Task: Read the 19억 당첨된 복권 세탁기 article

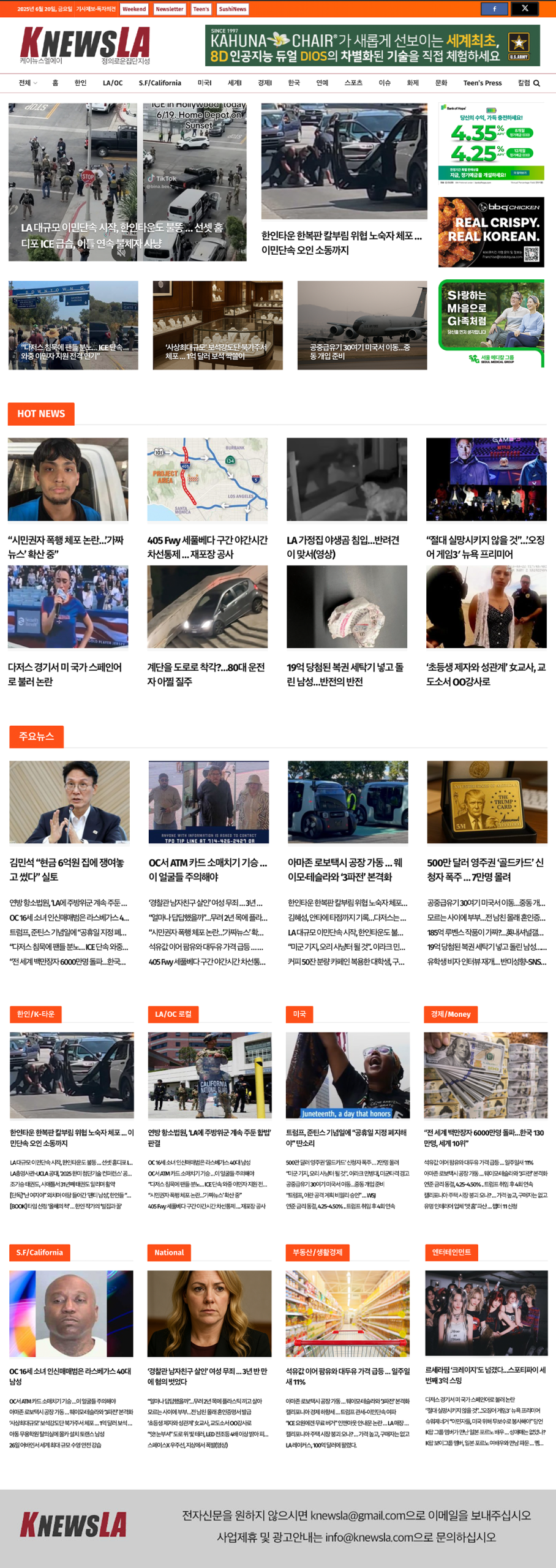Action: coord(346,674)
